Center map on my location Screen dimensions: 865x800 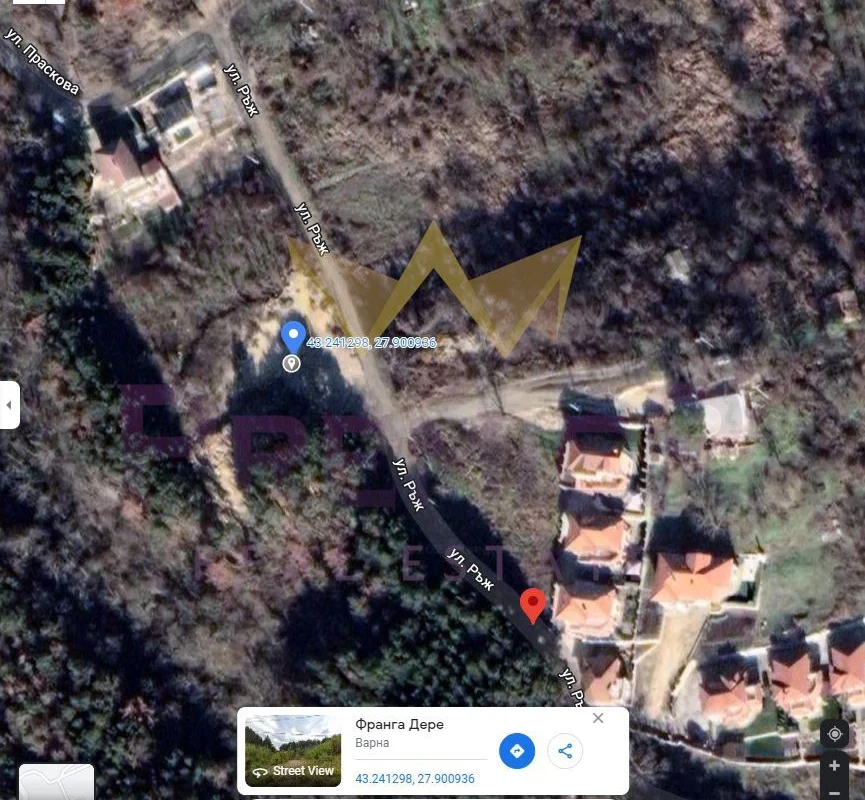tap(834, 733)
